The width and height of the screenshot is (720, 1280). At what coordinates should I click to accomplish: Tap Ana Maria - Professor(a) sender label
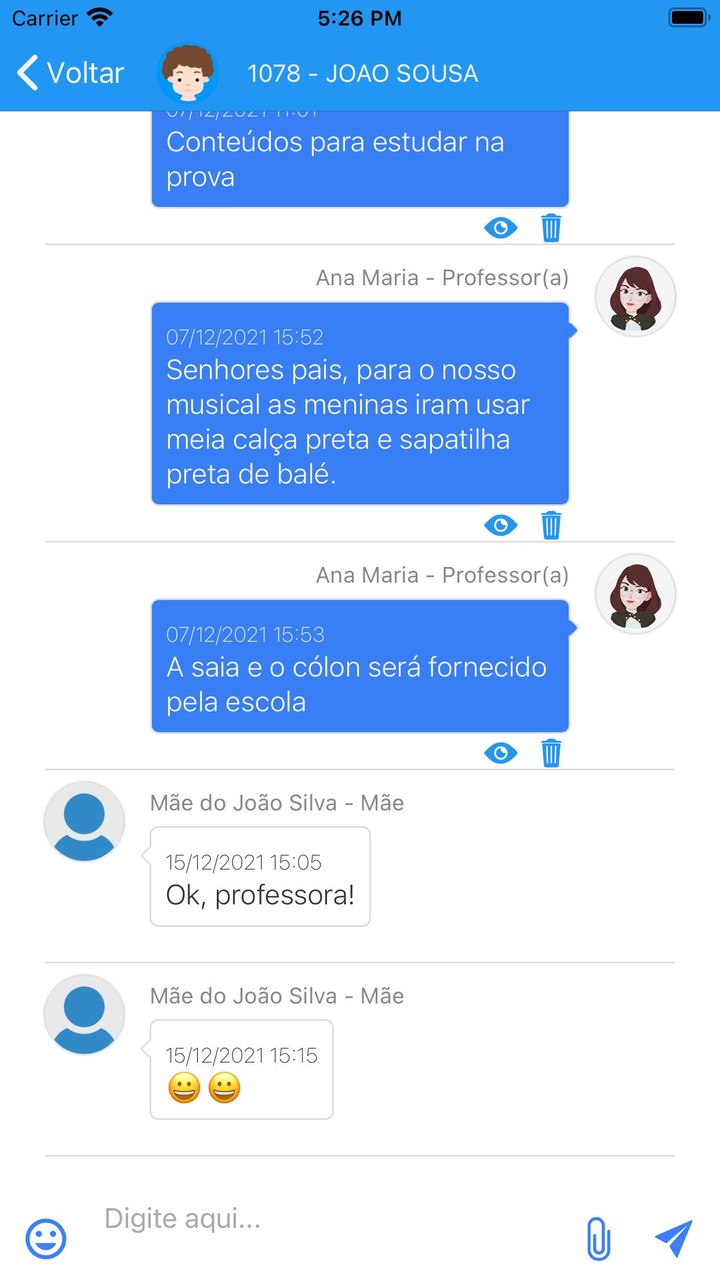tap(444, 278)
